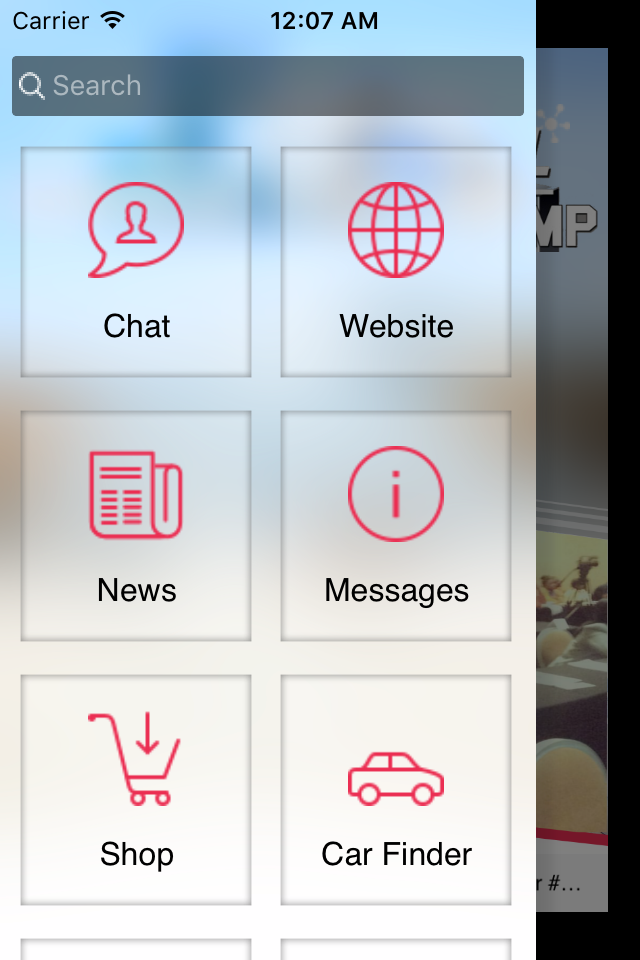Open the Shop tile

(x=136, y=790)
